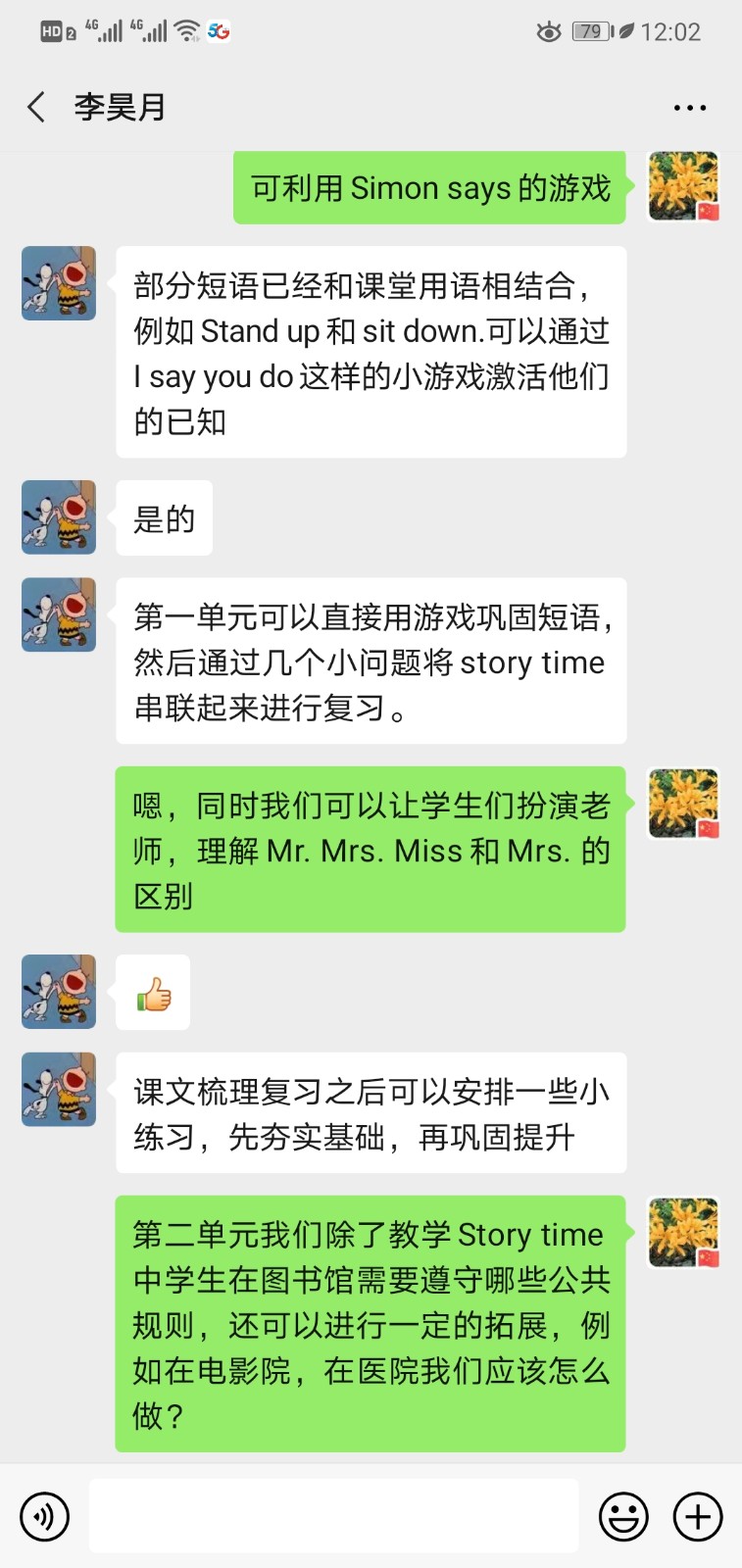Tap contact avatar beside 是的 message
This screenshot has height=1568, width=742.
pyautogui.click(x=59, y=517)
